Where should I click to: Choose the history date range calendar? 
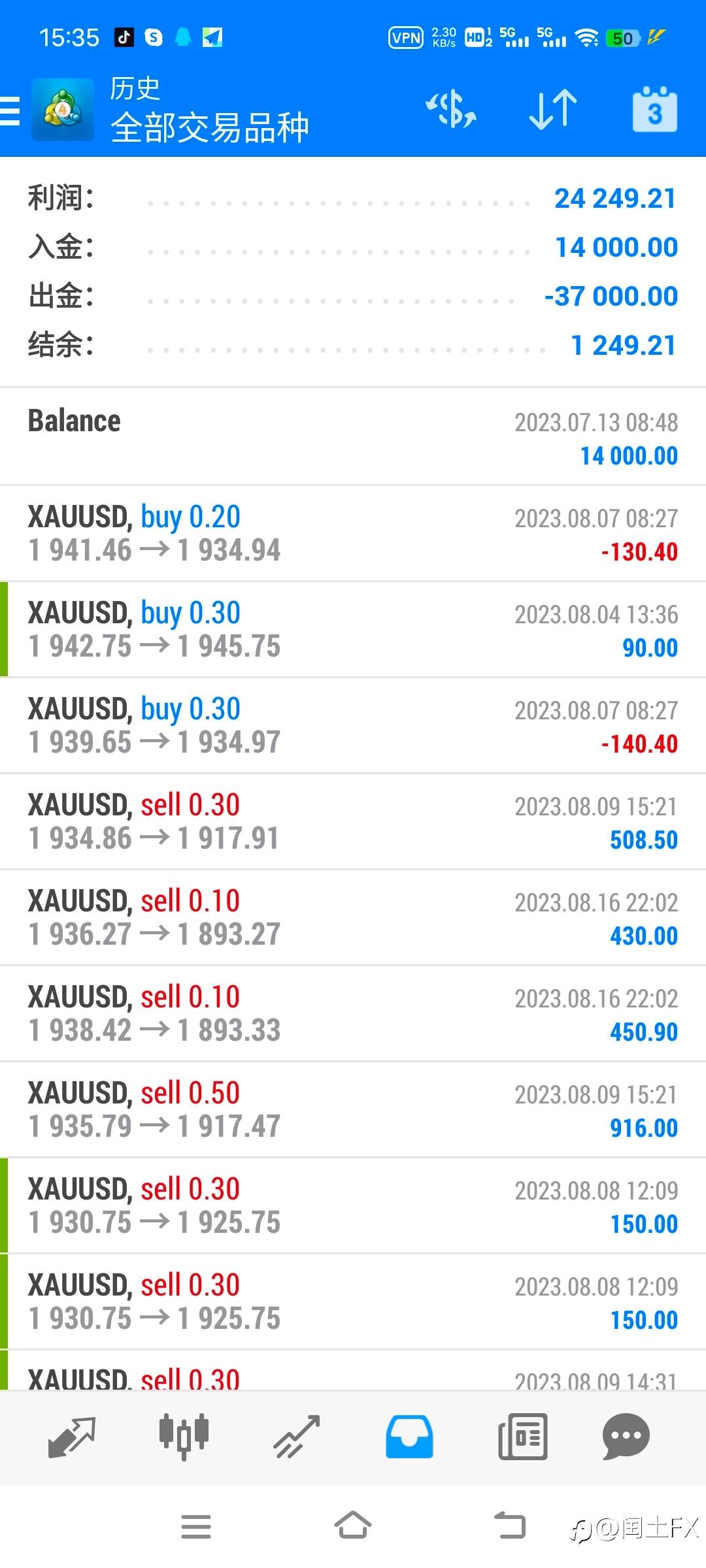pos(654,110)
